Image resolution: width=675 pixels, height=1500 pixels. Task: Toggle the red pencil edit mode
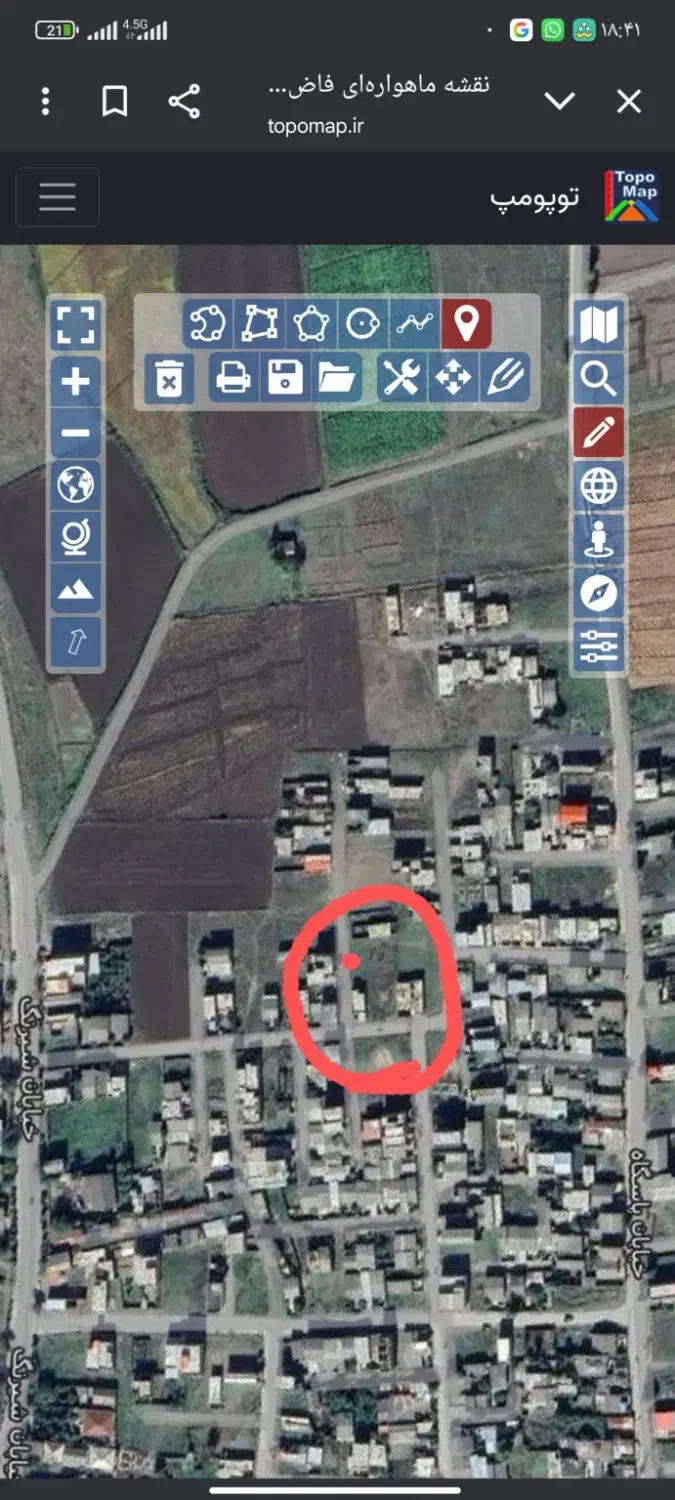(x=599, y=433)
